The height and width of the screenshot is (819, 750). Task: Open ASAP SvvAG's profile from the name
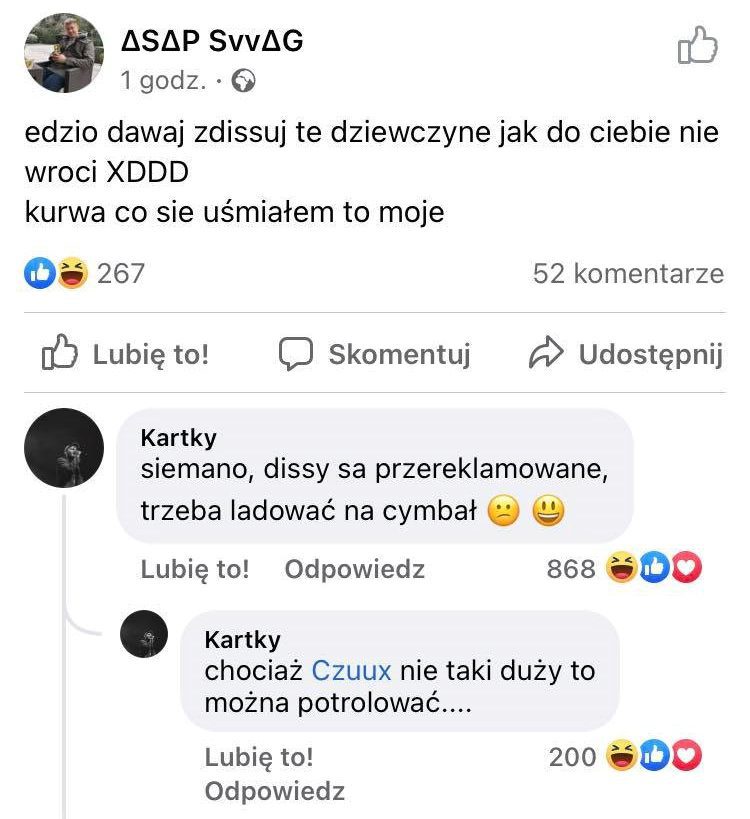pos(211,42)
